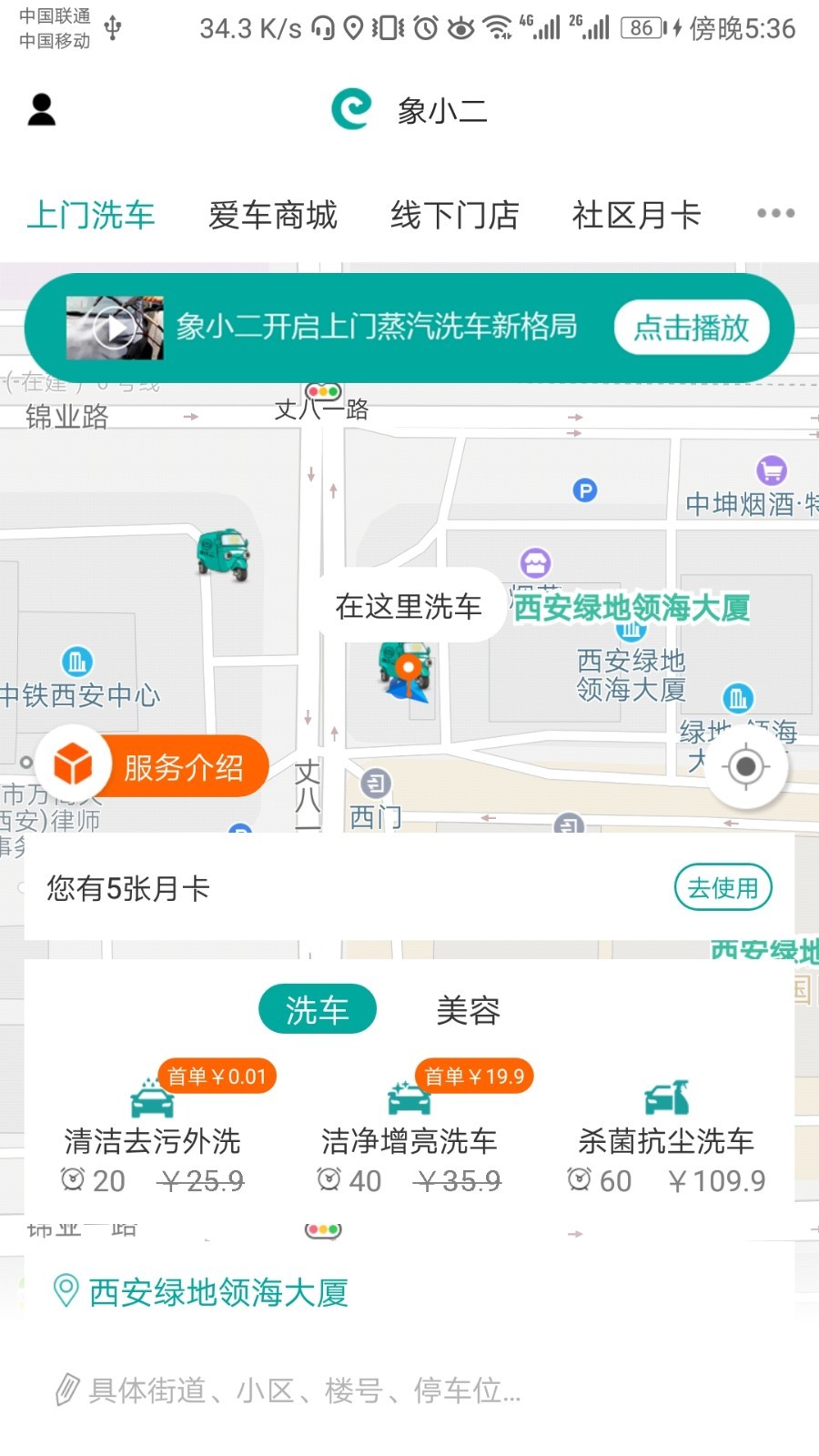Switch to the 线下门店 tab
The image size is (819, 1456).
tap(454, 216)
